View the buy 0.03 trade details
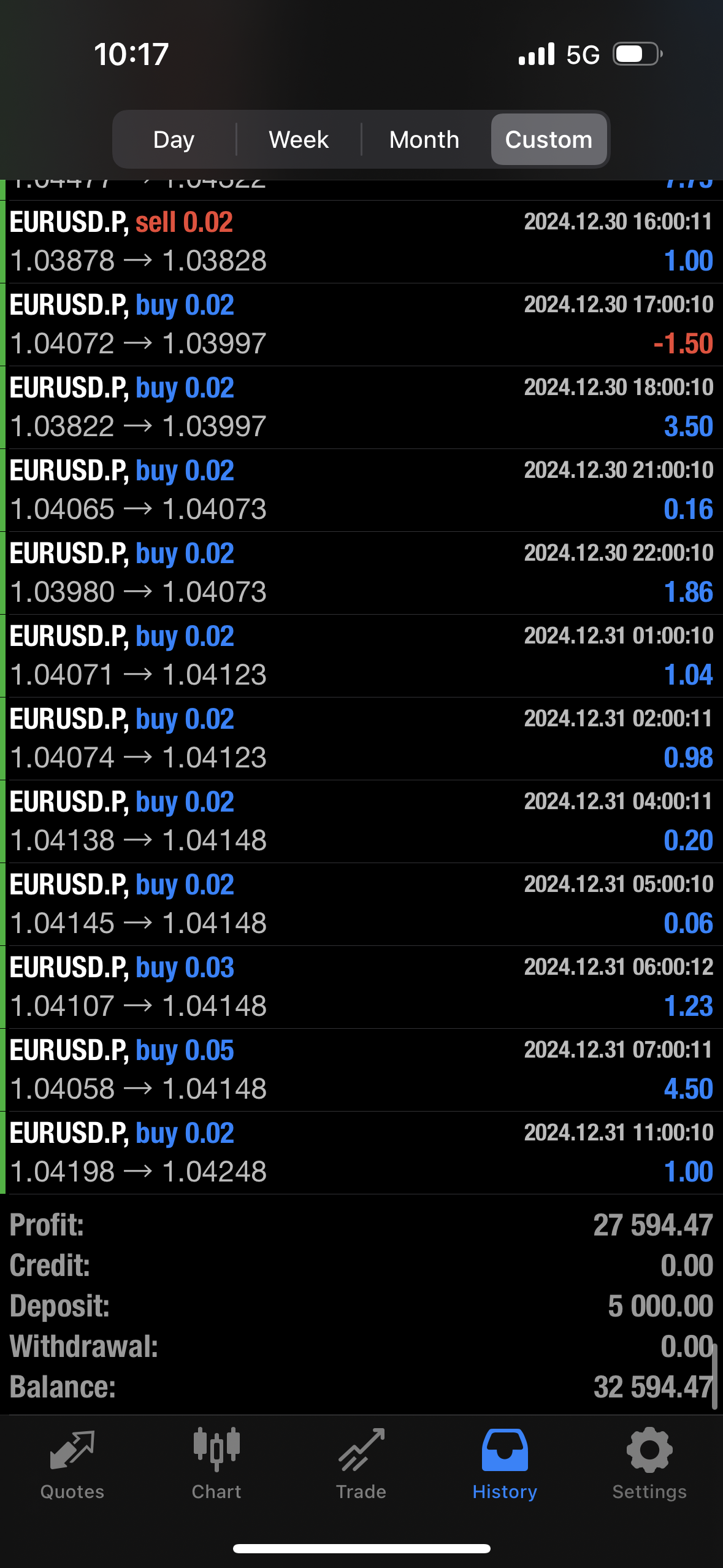The height and width of the screenshot is (1568, 723). pos(361,987)
